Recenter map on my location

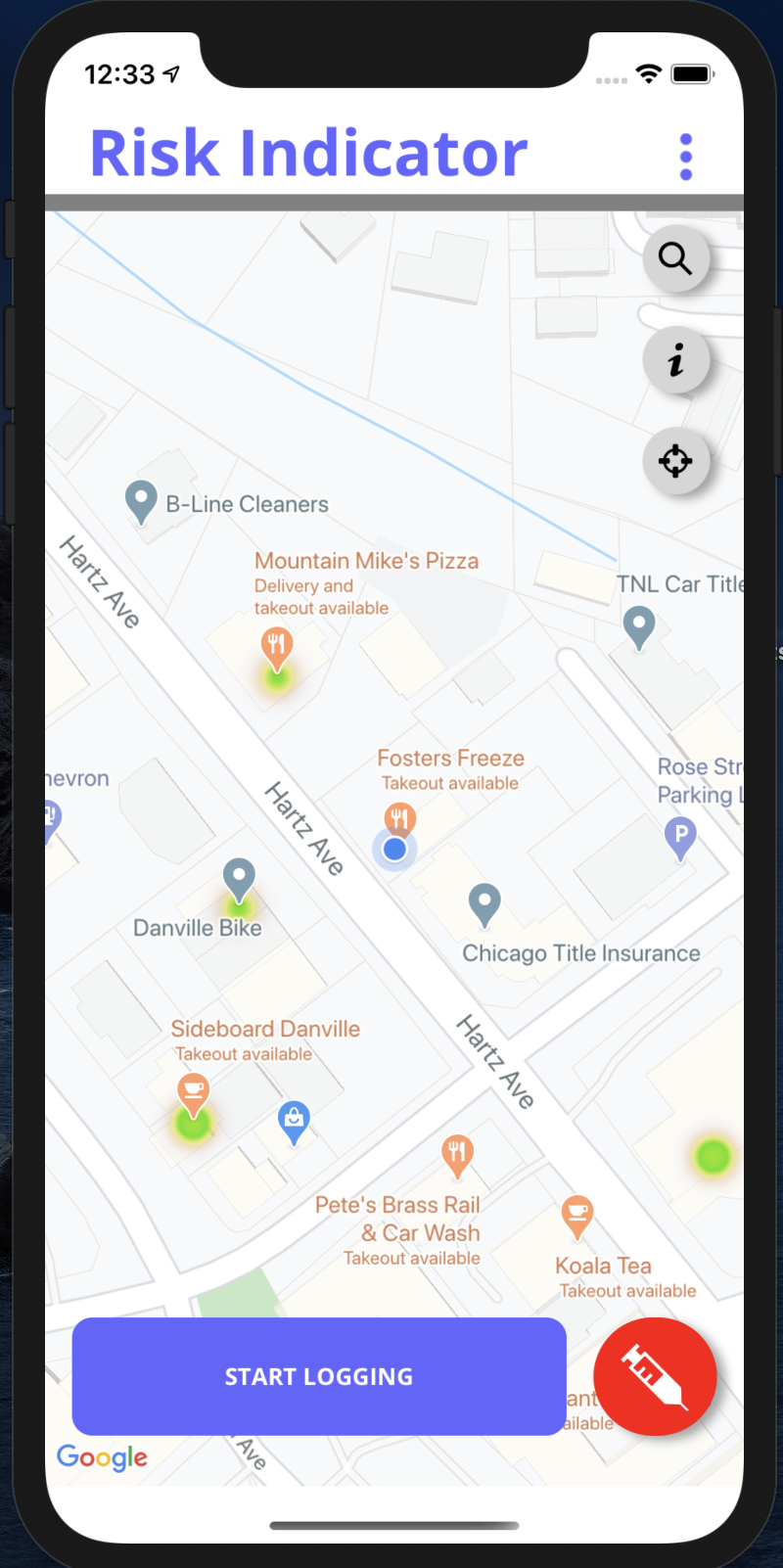pos(675,460)
